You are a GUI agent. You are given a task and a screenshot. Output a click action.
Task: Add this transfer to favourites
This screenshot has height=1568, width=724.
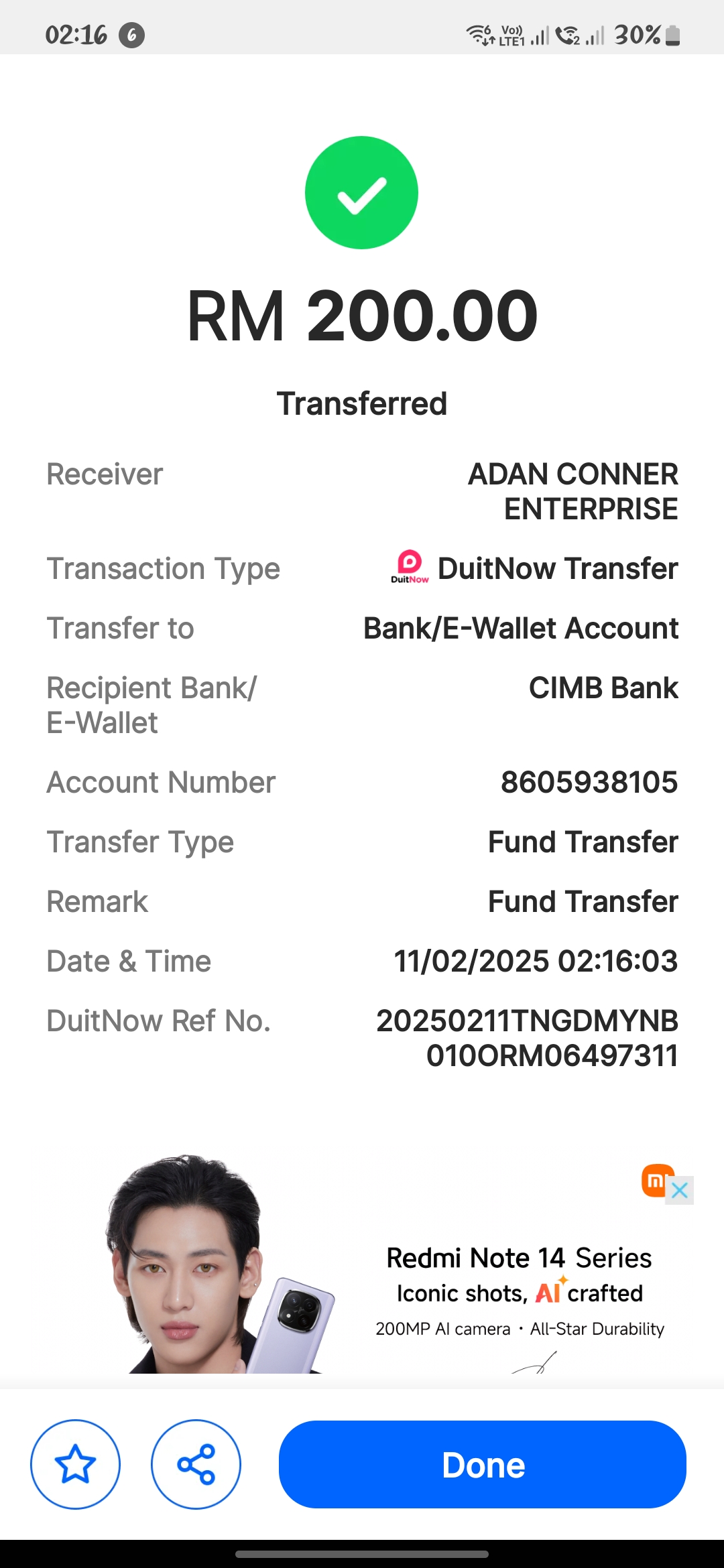(x=75, y=1464)
